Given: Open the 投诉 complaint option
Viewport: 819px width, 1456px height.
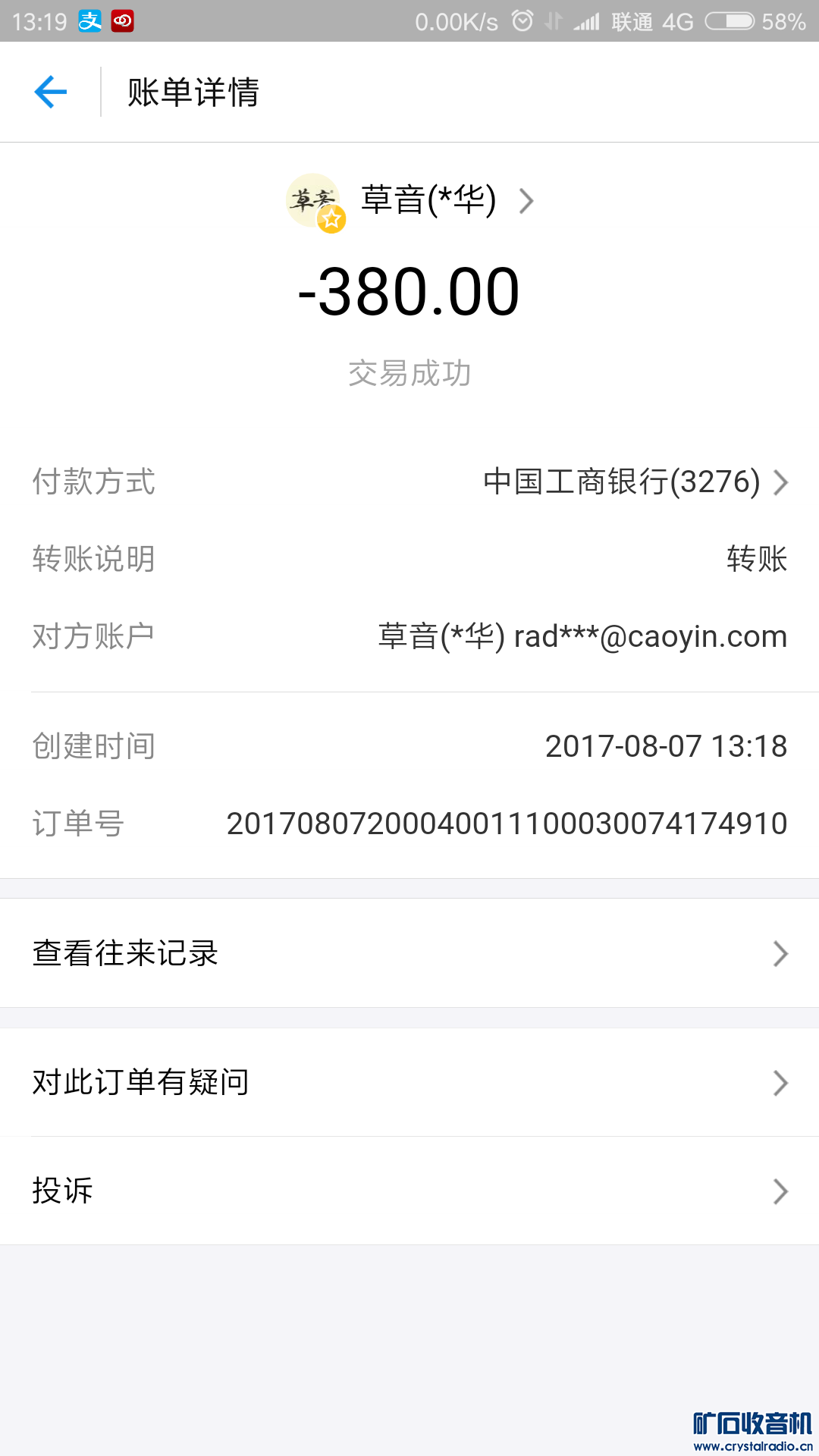Looking at the screenshot, I should pyautogui.click(x=409, y=1191).
